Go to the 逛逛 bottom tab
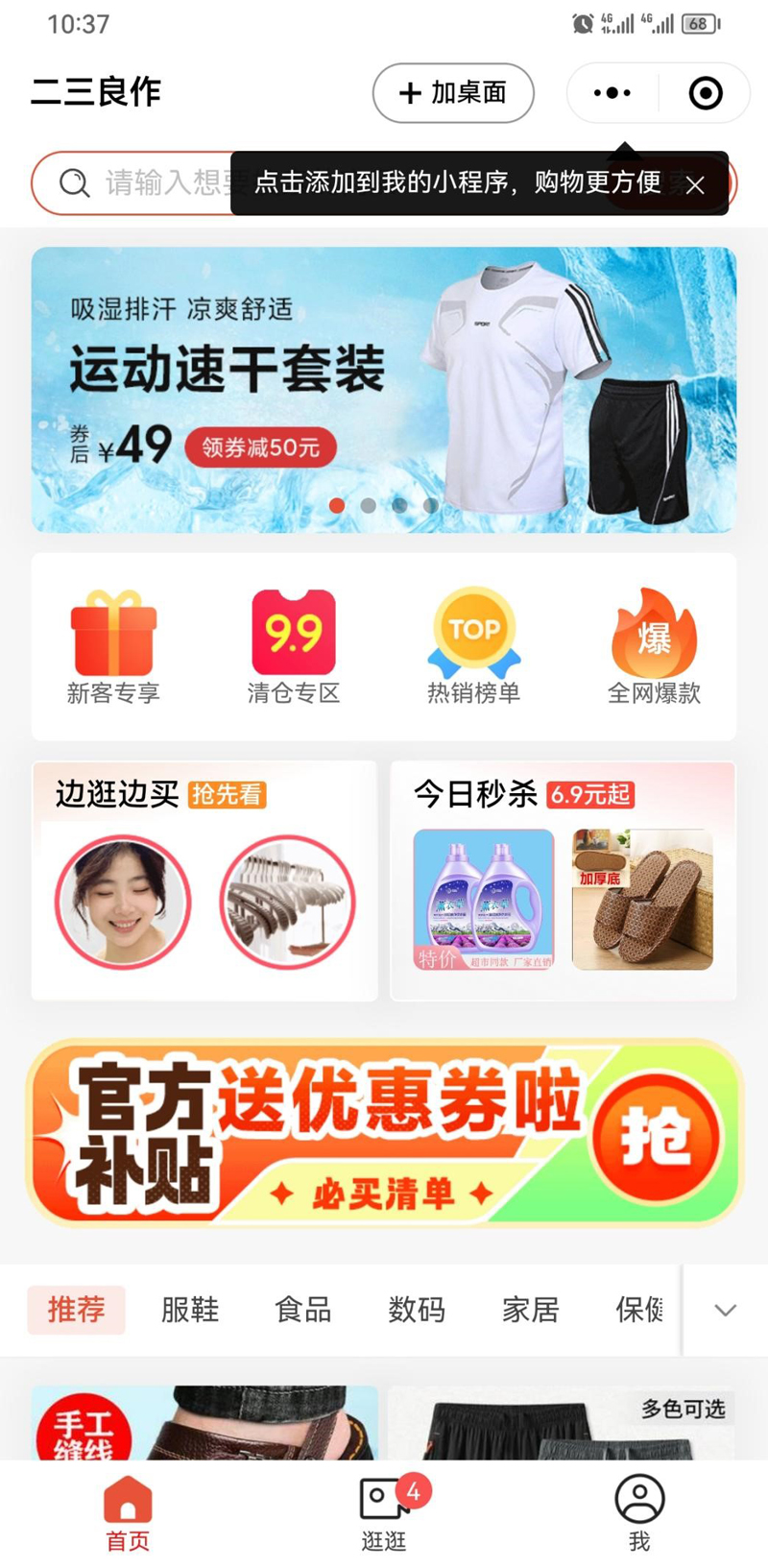The image size is (768, 1568). [384, 1513]
